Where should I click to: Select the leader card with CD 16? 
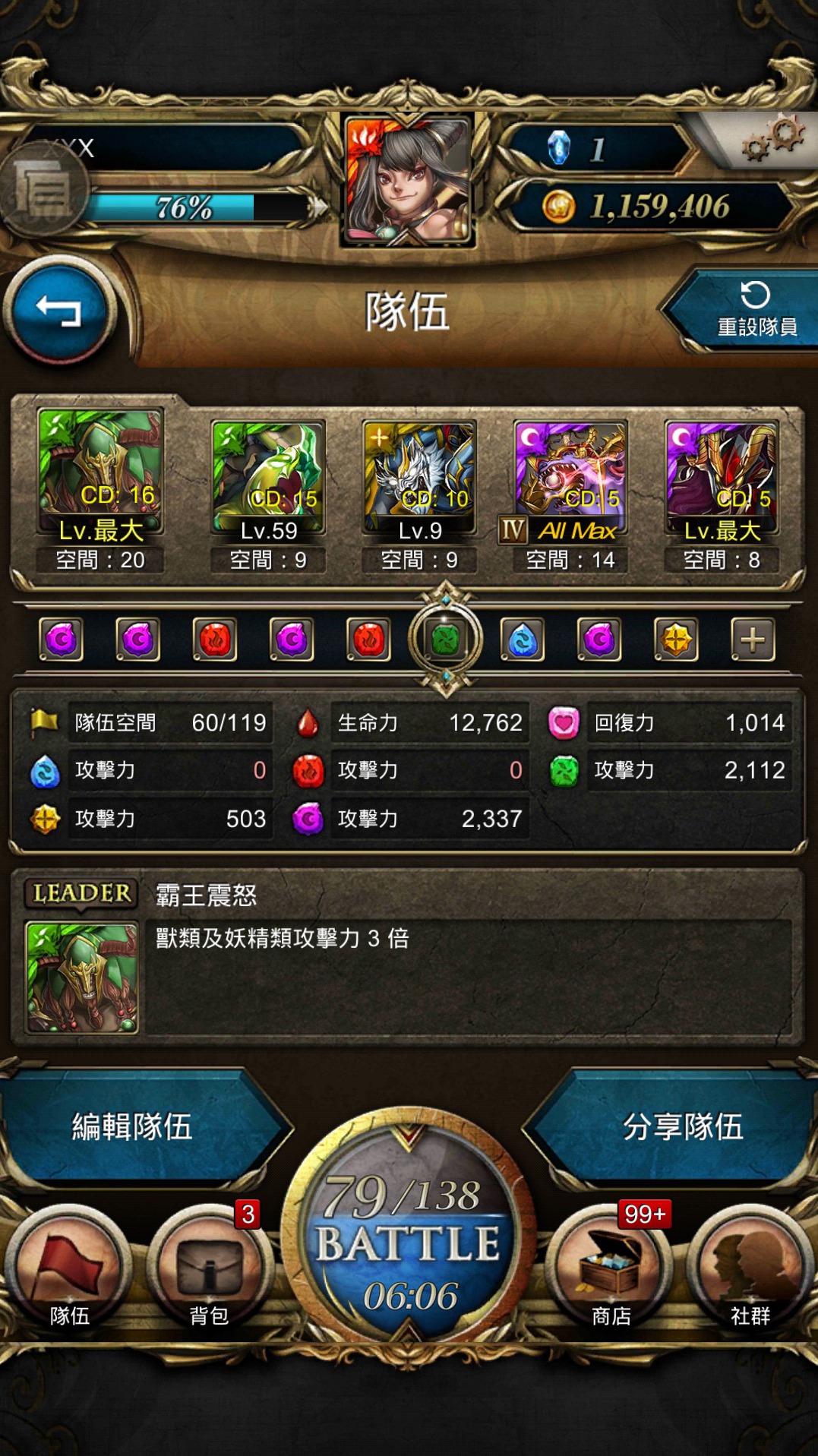coord(100,473)
